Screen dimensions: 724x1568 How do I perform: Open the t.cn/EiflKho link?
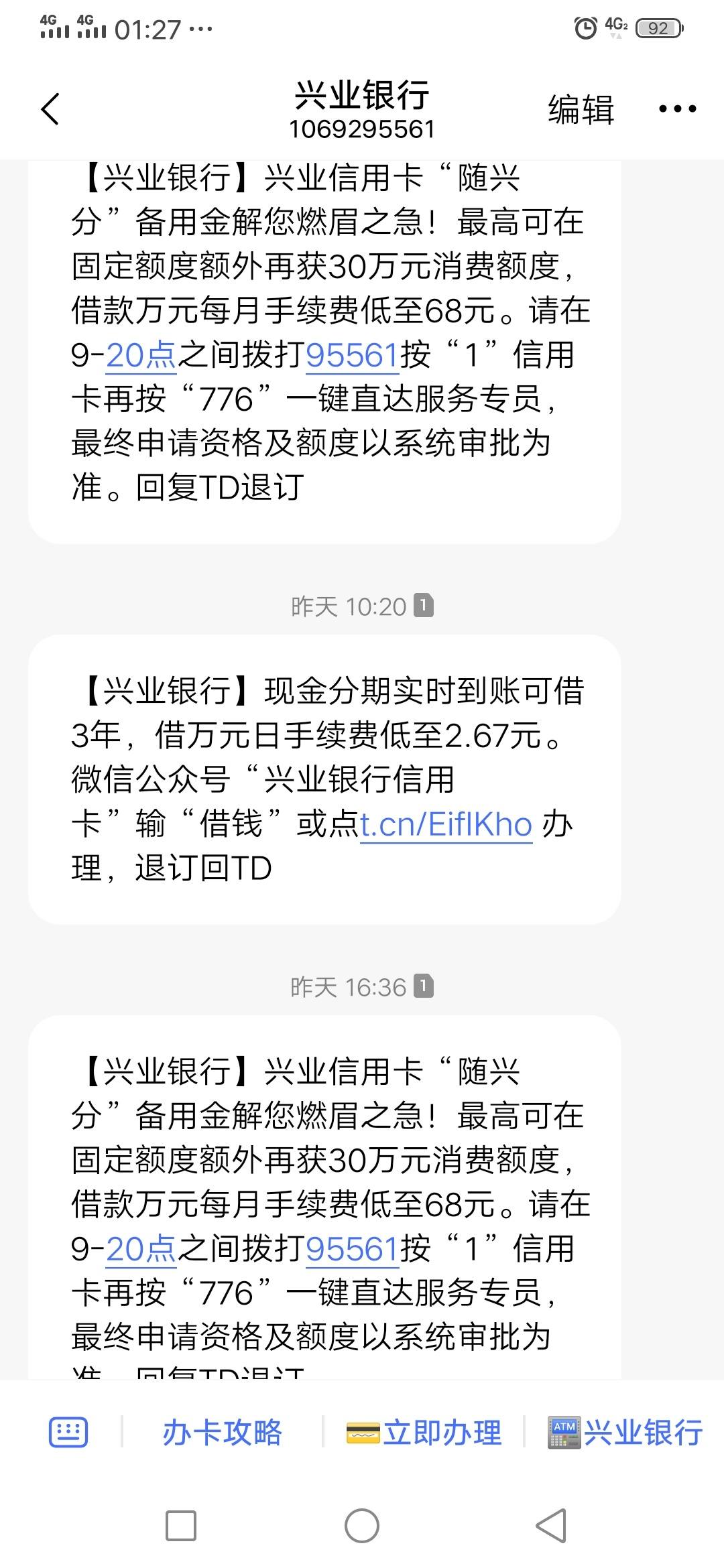(x=446, y=824)
